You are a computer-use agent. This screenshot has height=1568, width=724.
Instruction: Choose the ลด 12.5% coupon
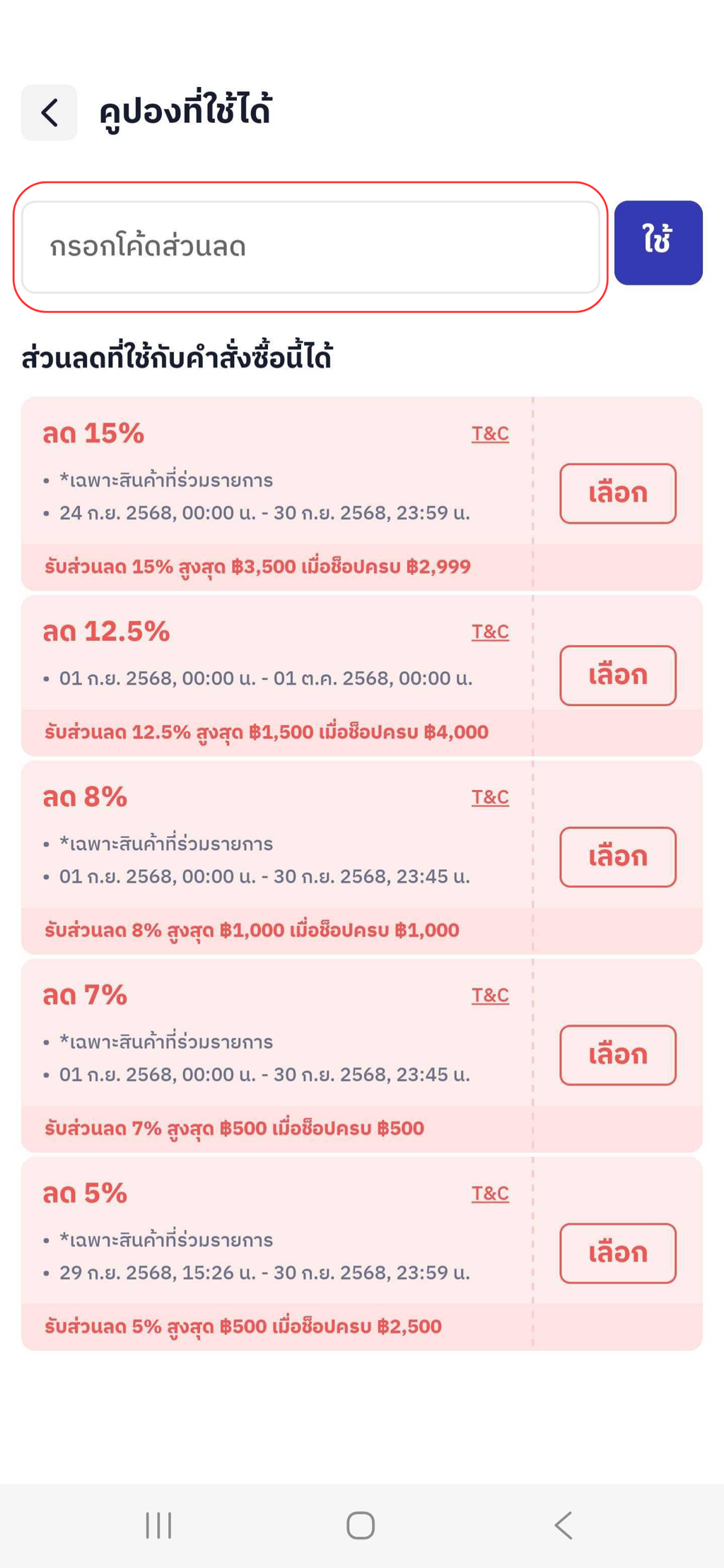pyautogui.click(x=618, y=675)
